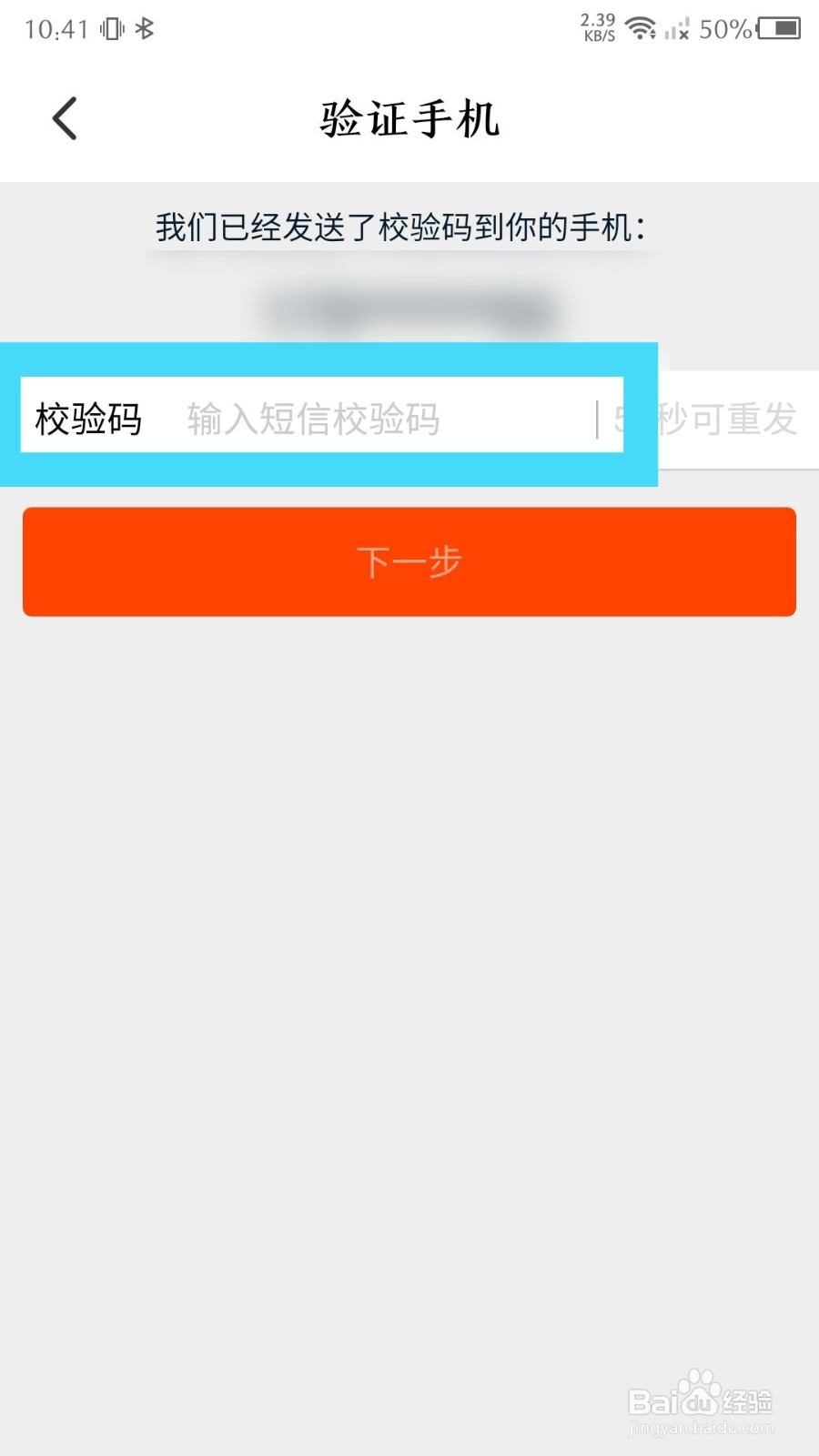Screen dimensions: 819x1456
Task: Tap the divider before the resend timer
Action: coord(599,419)
